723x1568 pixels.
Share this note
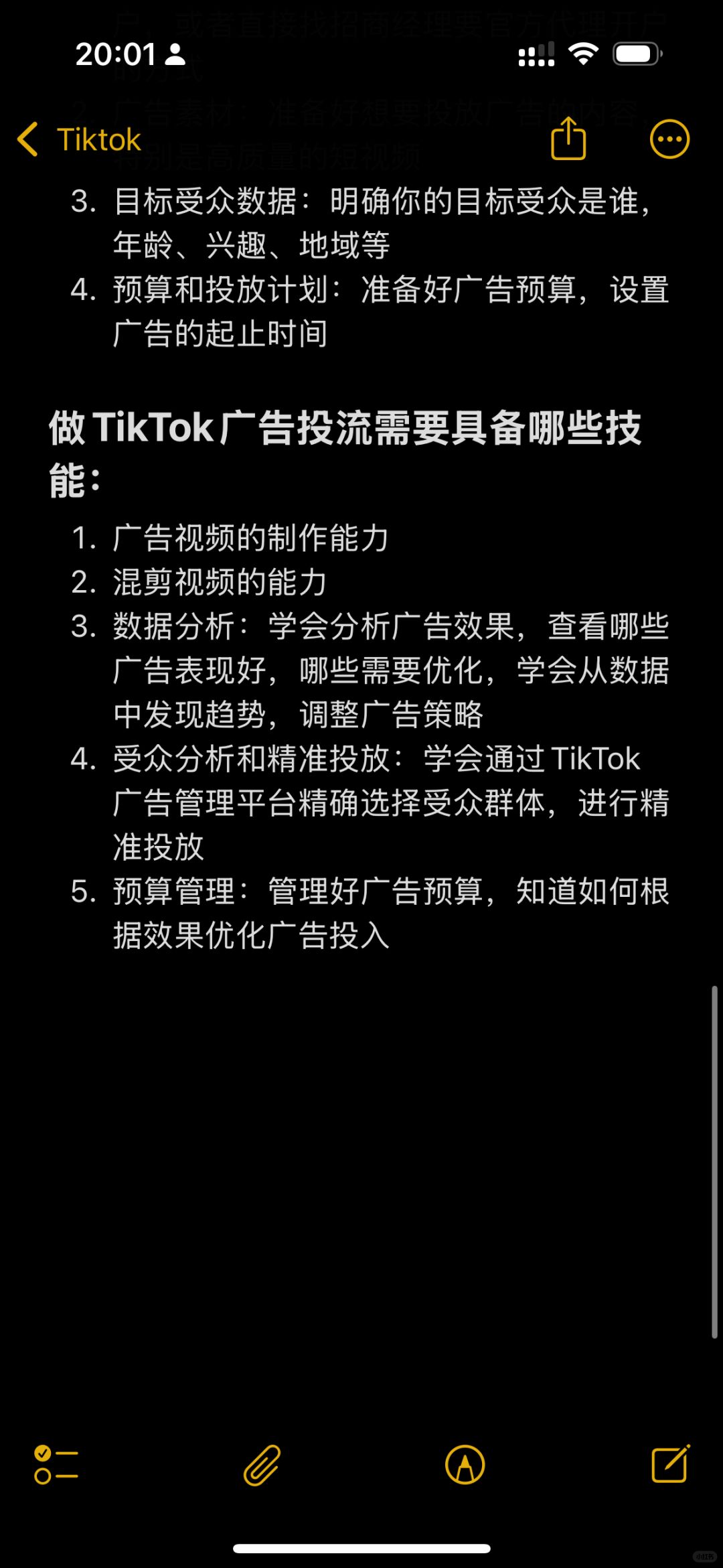coord(568,139)
